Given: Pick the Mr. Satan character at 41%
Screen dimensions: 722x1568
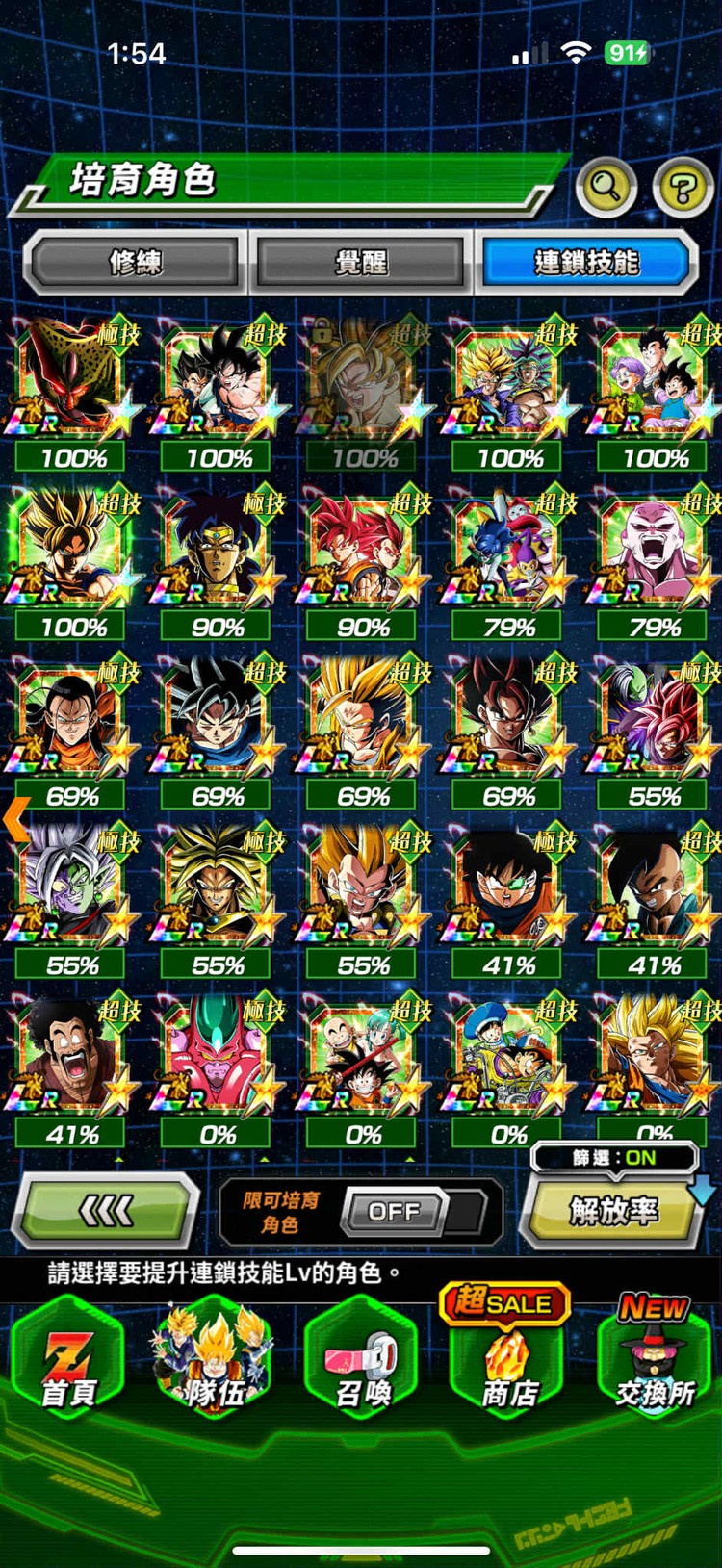Looking at the screenshot, I should [x=70, y=1061].
